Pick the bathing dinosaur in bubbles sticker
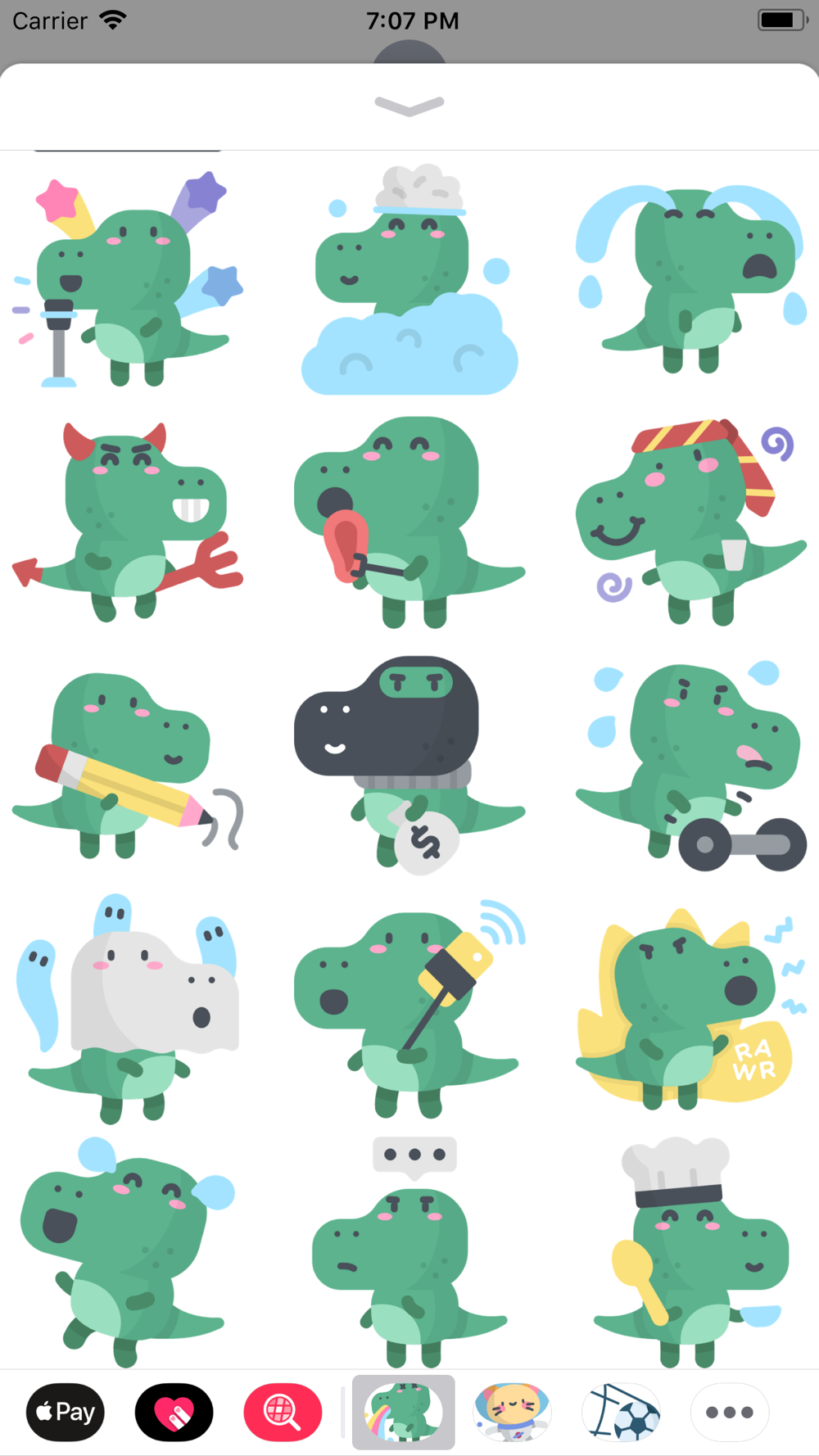Screen dimensions: 819x1456 click(409, 280)
